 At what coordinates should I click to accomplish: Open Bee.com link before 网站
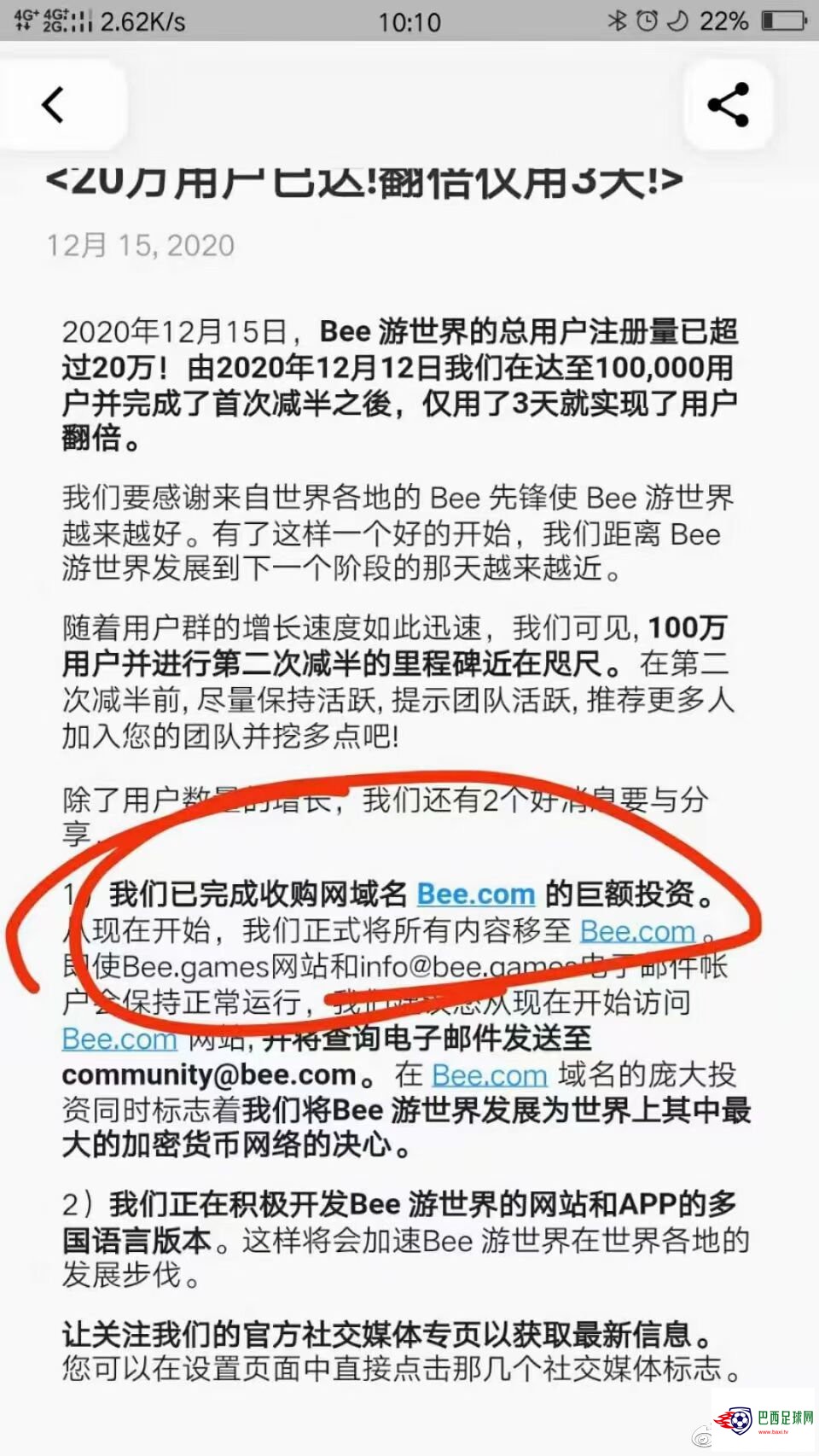pos(119,1039)
